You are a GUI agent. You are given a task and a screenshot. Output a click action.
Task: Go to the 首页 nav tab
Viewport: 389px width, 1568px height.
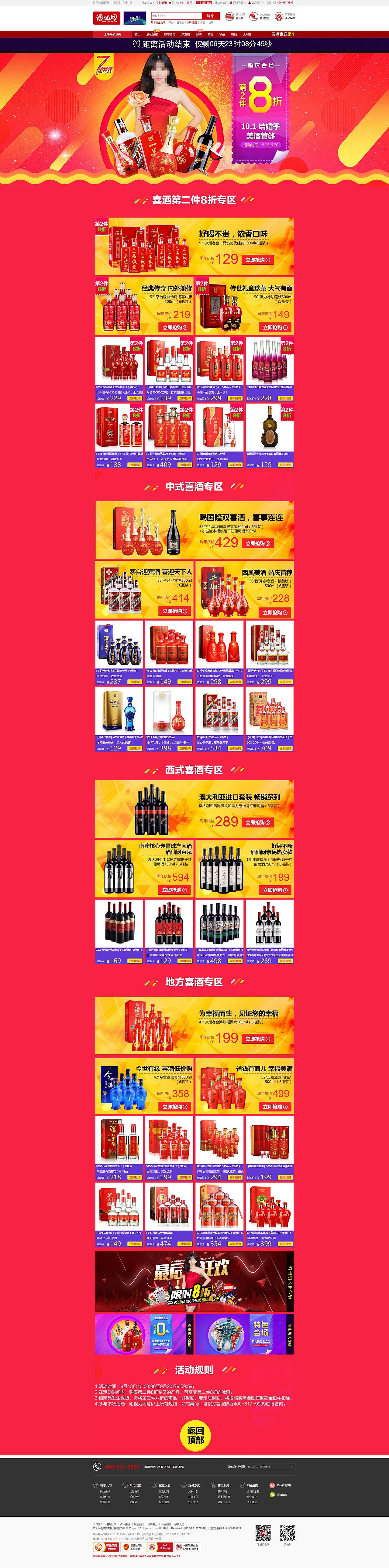click(137, 35)
